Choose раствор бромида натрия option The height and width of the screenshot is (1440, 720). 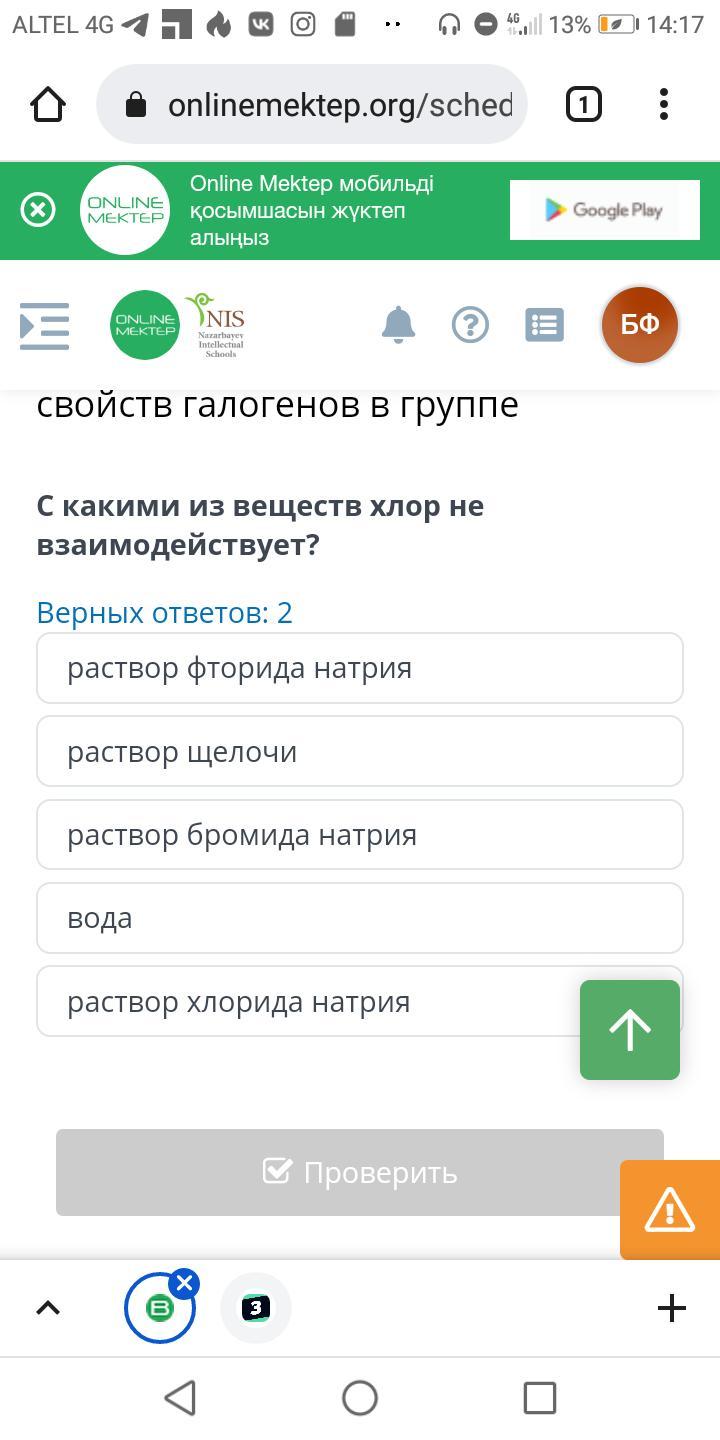(x=360, y=835)
